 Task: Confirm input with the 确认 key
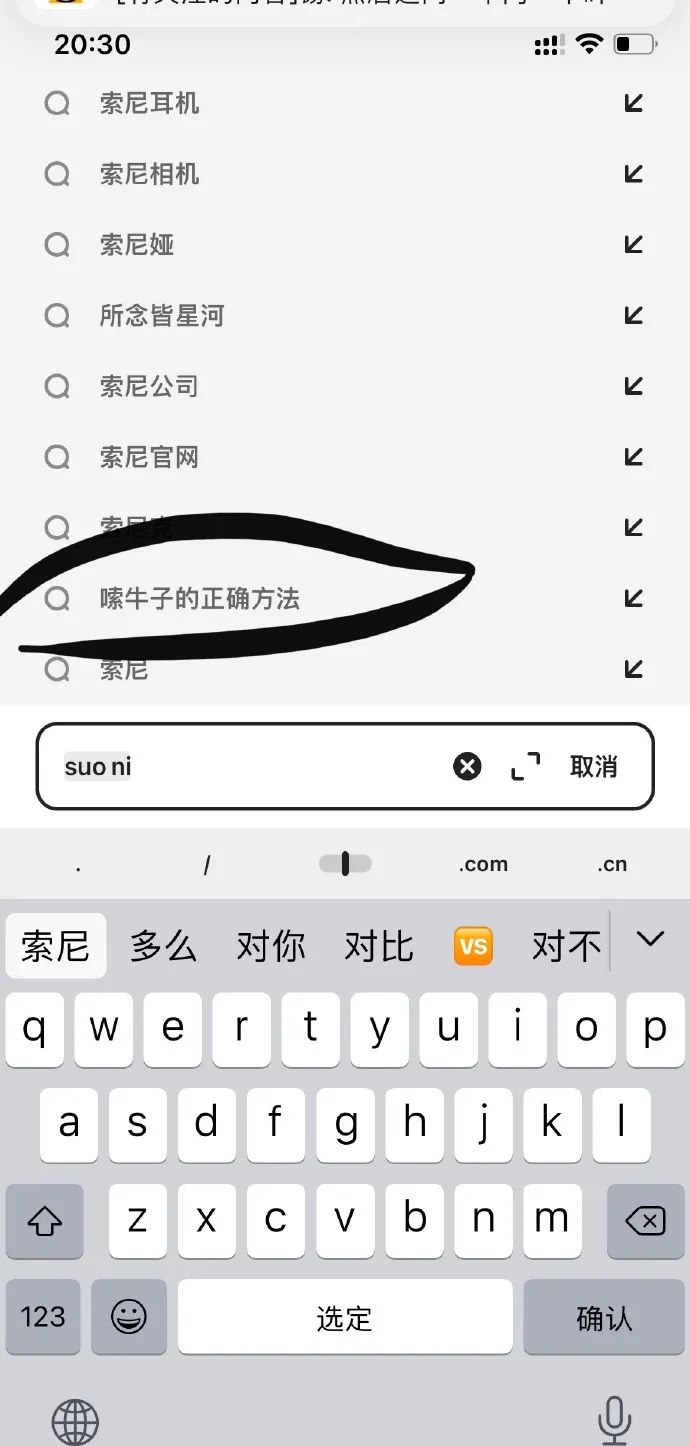pyautogui.click(x=604, y=1318)
